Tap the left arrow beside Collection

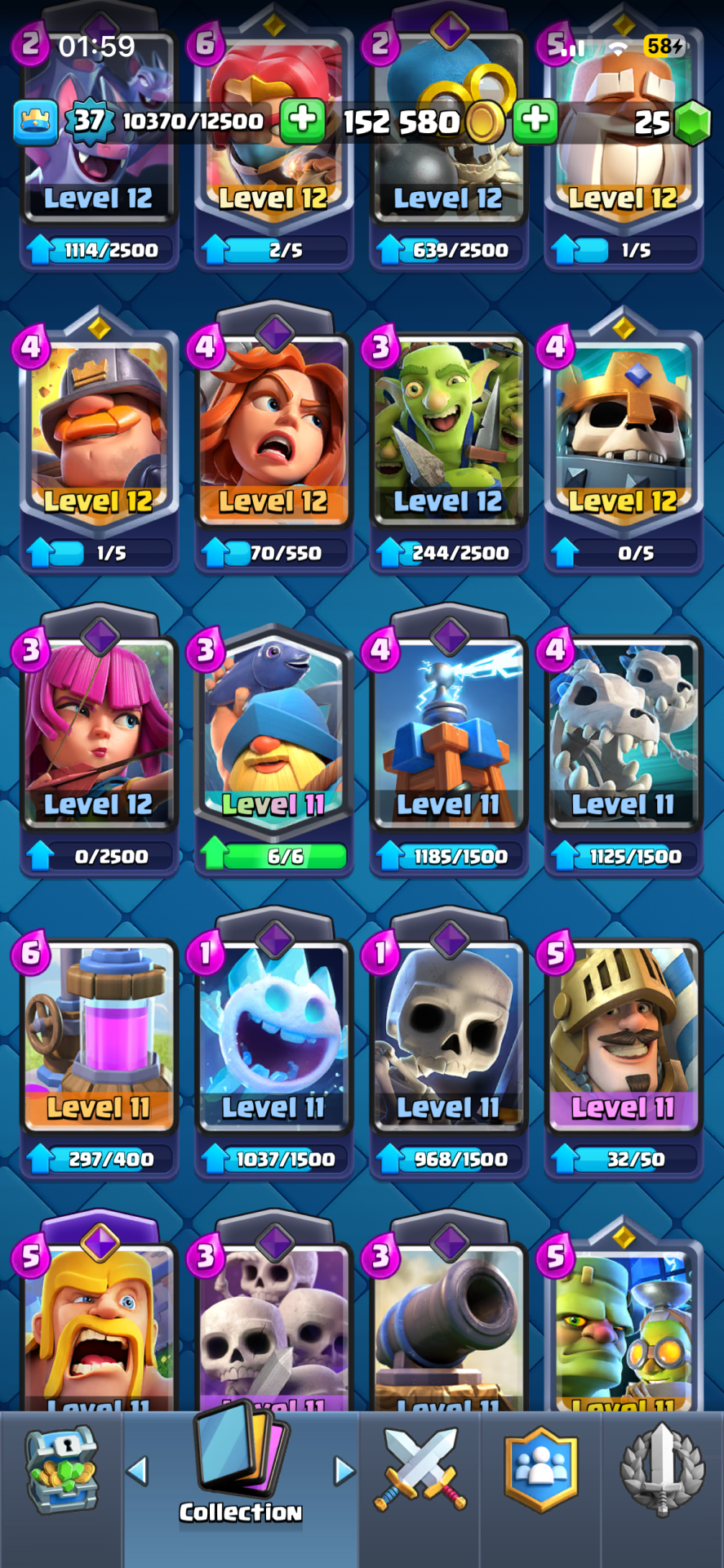(138, 1471)
